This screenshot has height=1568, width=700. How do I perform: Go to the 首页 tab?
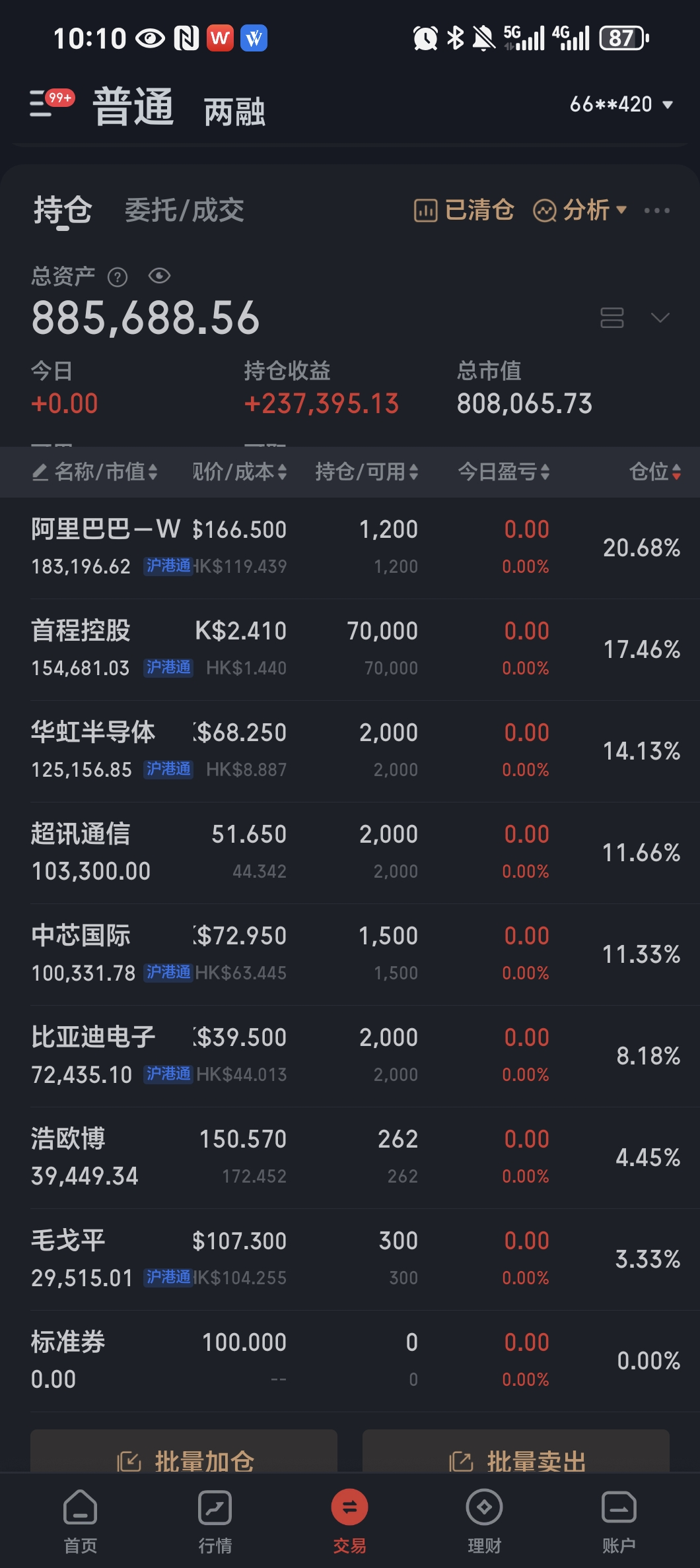pyautogui.click(x=81, y=1518)
